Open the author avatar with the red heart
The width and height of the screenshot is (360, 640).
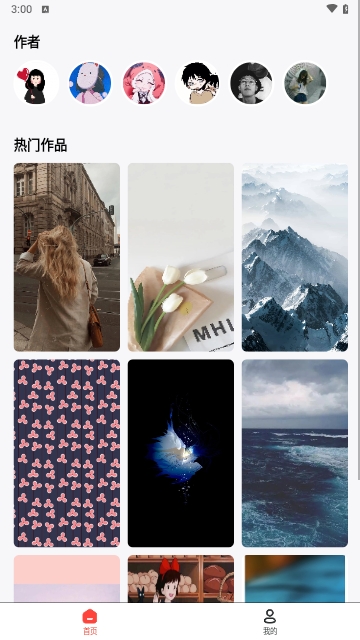36,83
